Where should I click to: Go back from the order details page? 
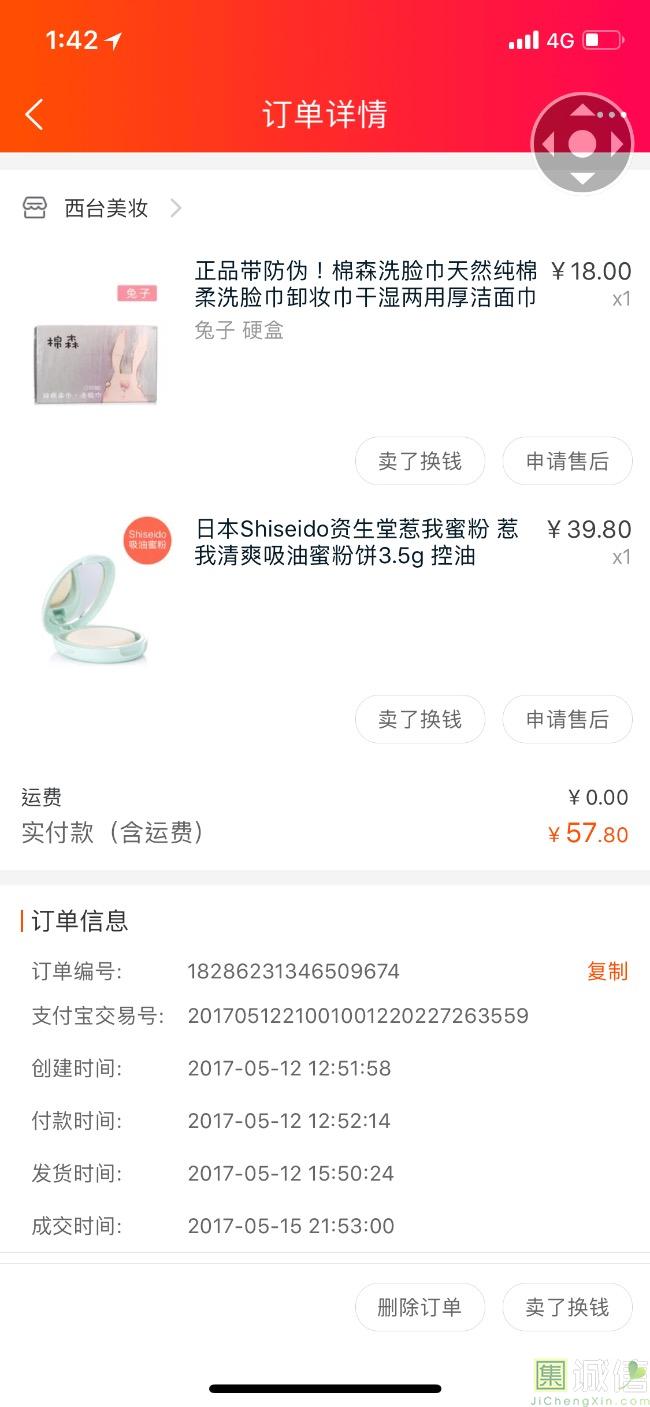click(x=34, y=114)
